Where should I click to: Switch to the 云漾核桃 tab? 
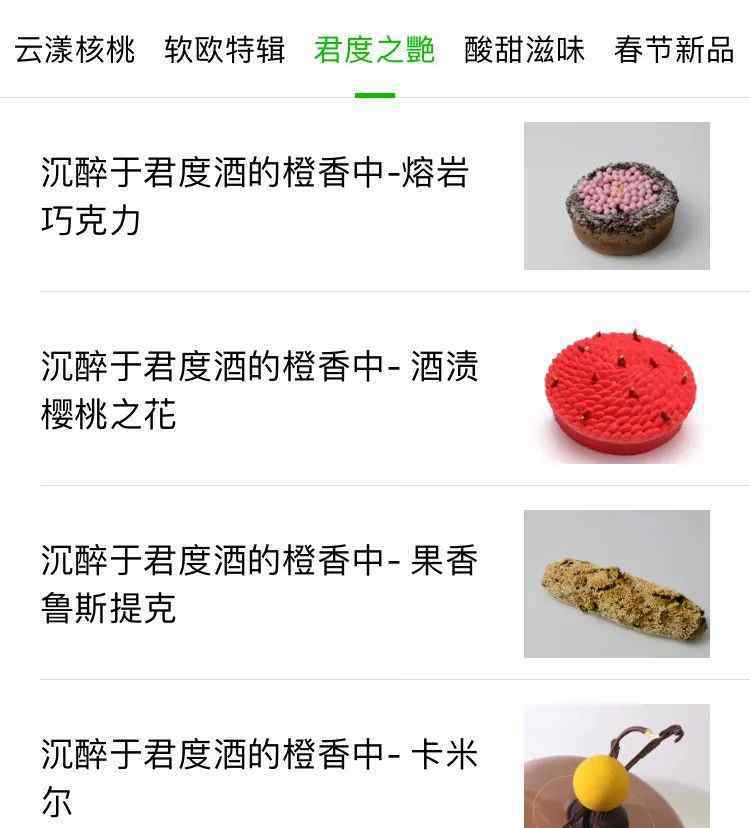75,49
